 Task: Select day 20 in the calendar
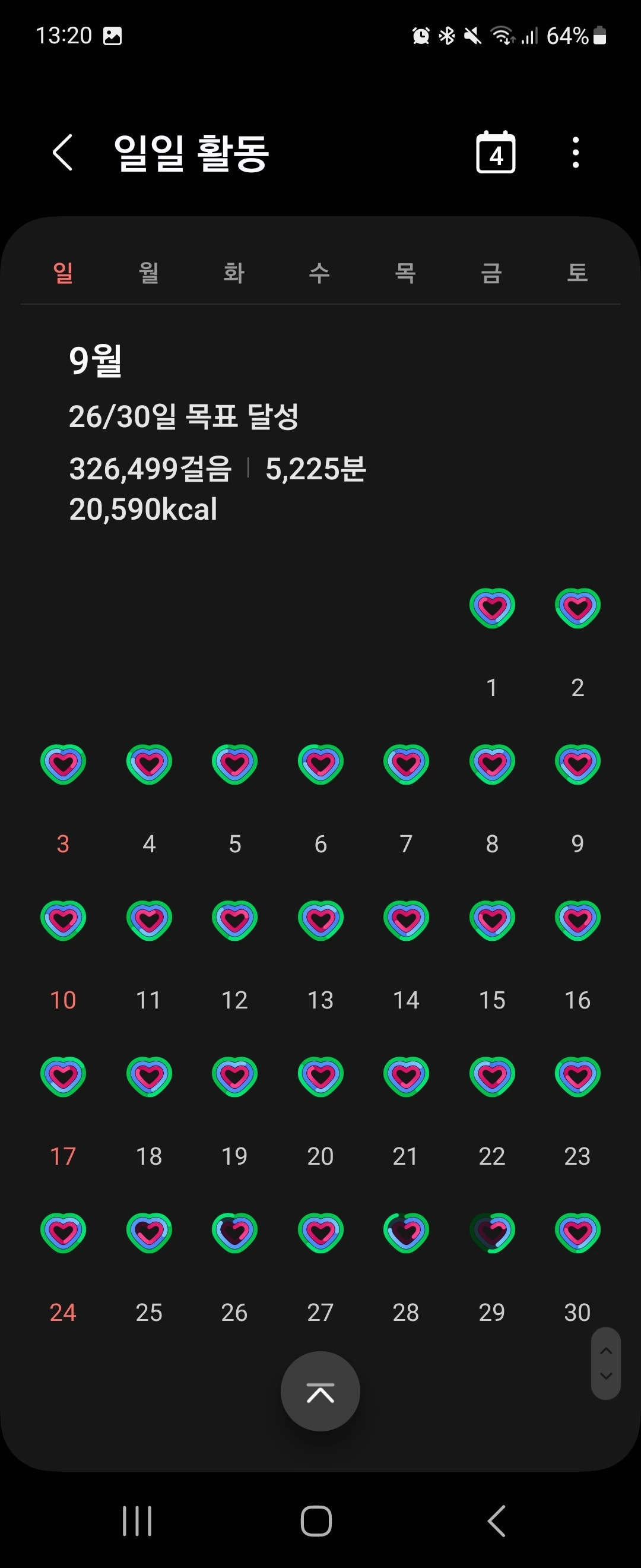tap(320, 1076)
